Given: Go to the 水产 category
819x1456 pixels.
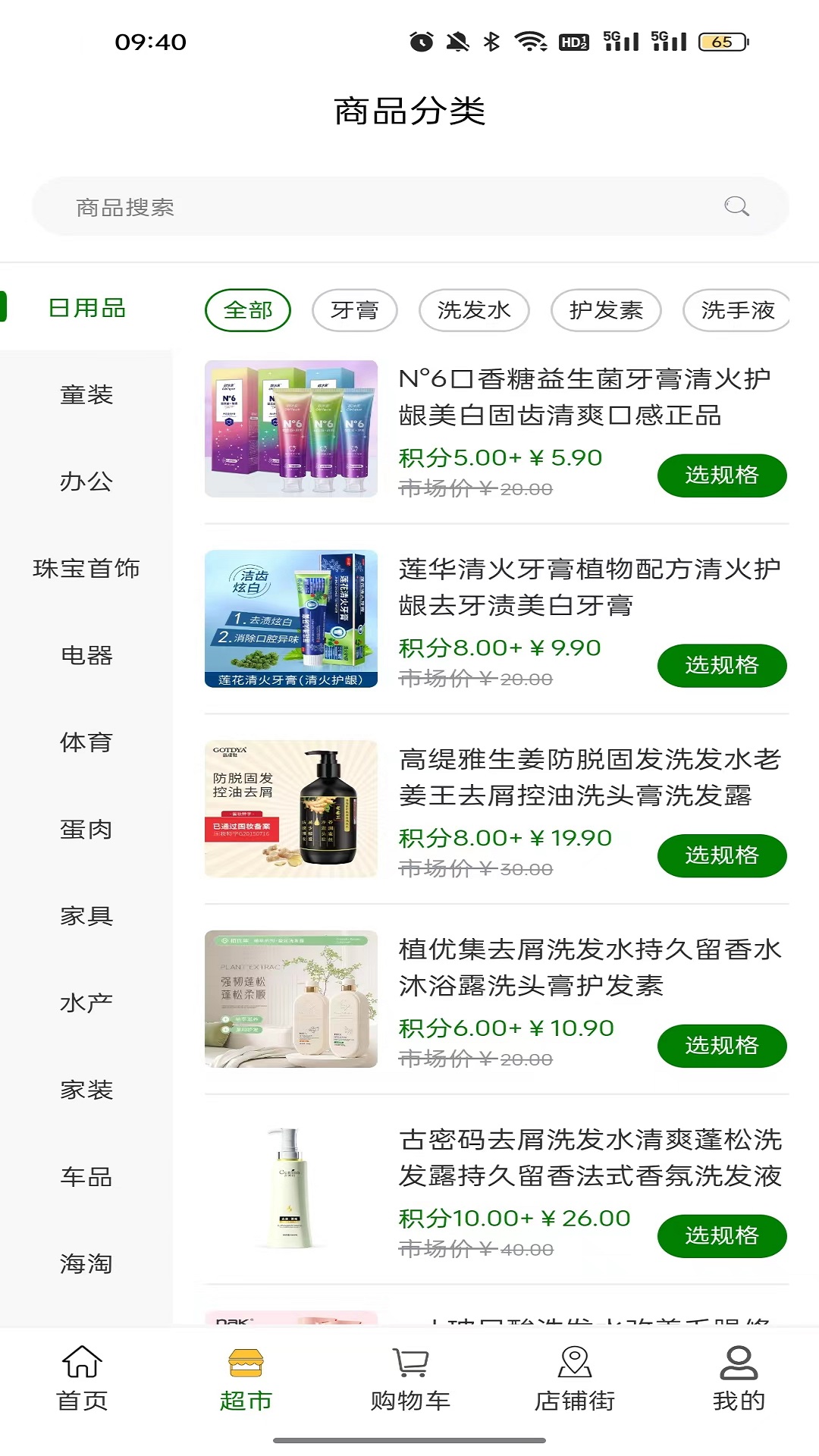Looking at the screenshot, I should (x=86, y=1003).
